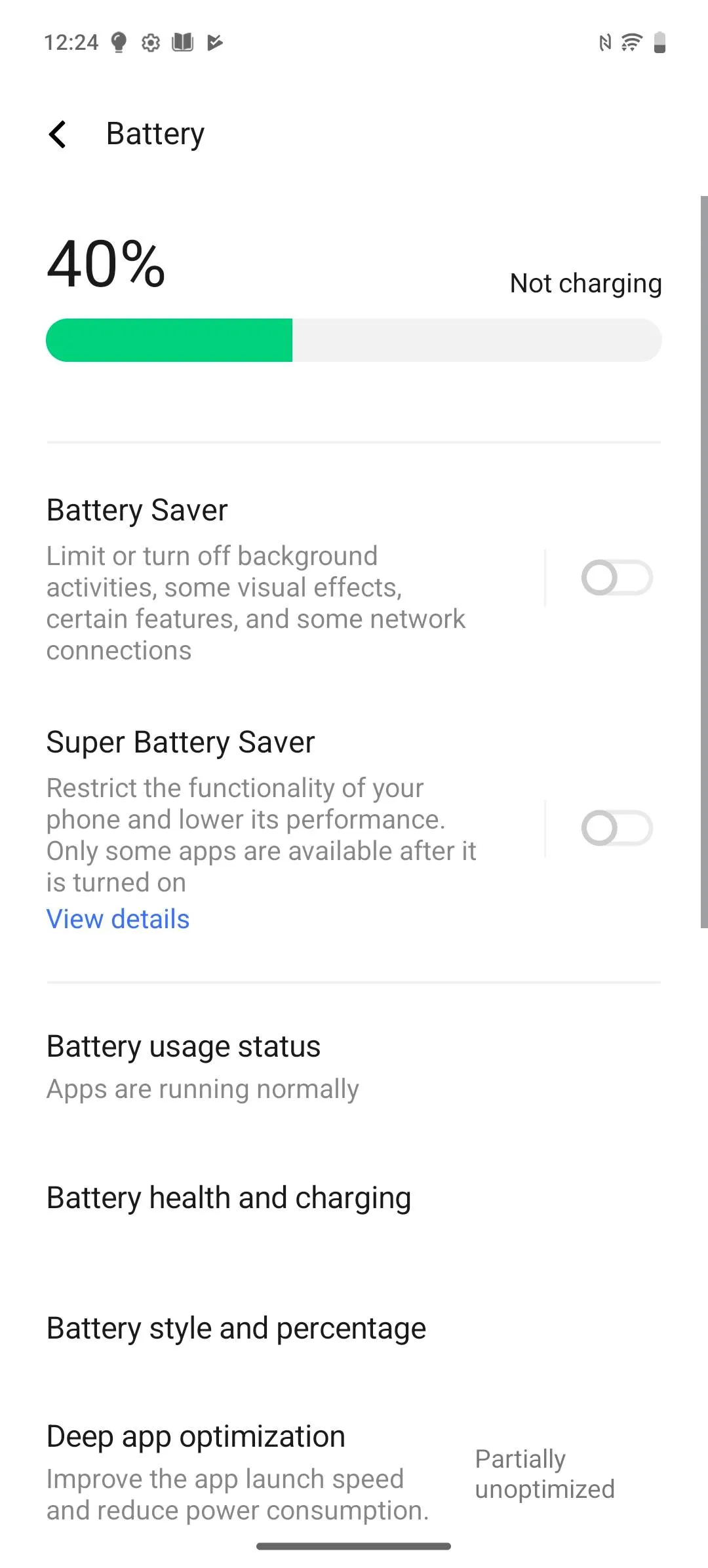Open Battery style and percentage
The width and height of the screenshot is (708, 1568).
(x=262, y=1329)
